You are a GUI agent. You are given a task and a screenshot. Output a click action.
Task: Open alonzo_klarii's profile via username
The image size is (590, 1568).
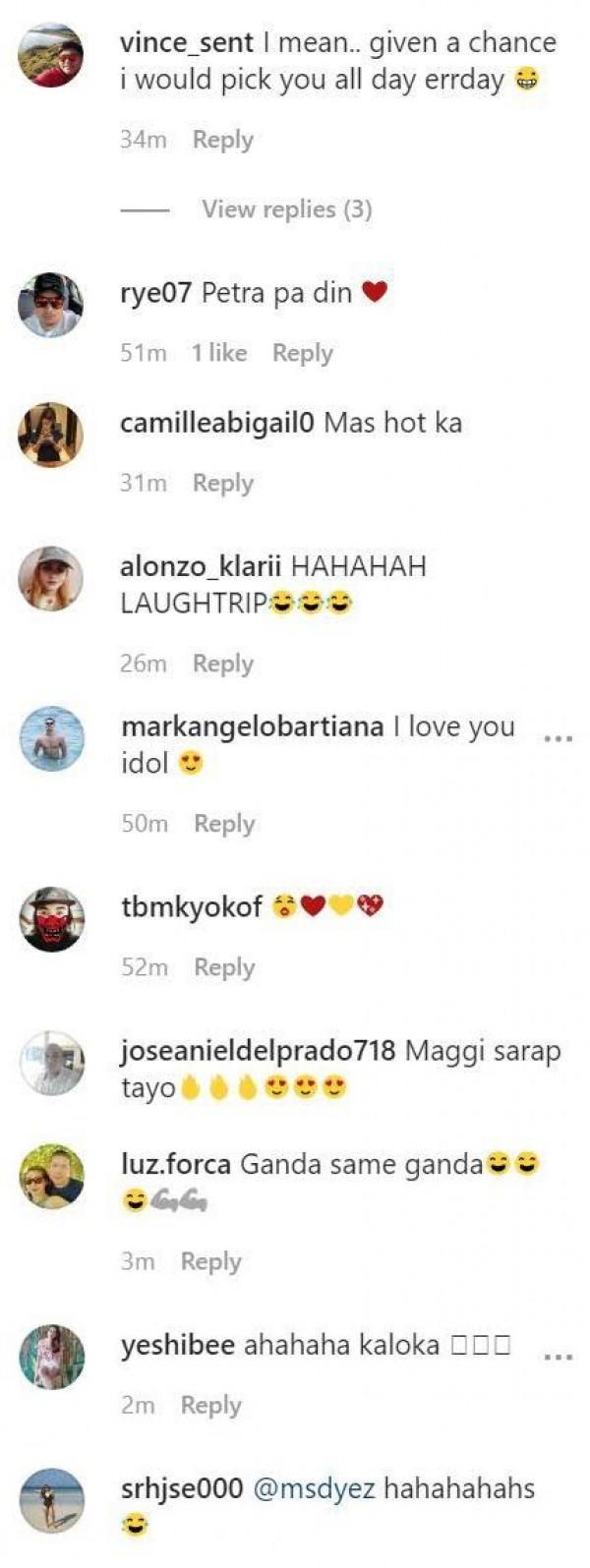point(201,566)
